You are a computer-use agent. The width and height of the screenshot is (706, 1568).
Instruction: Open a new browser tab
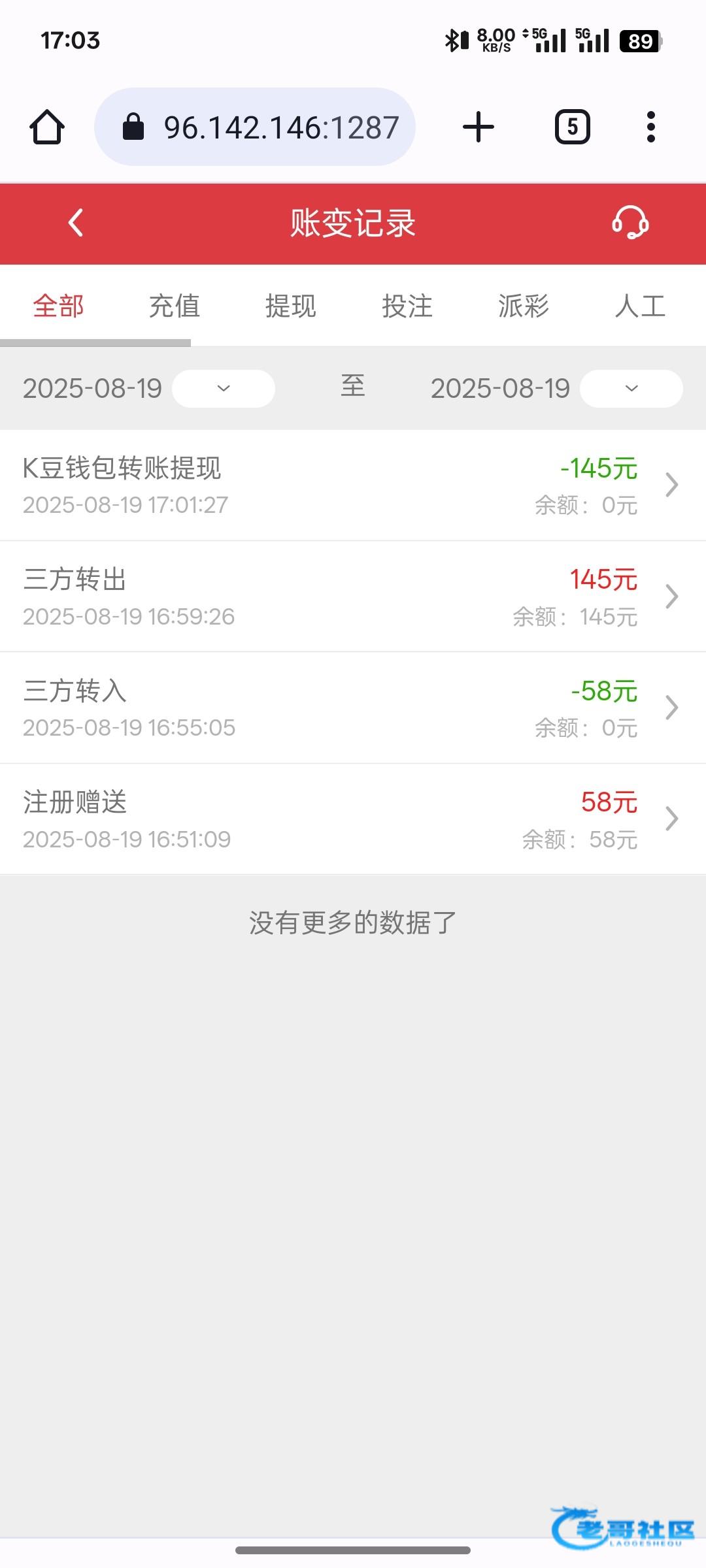click(479, 127)
